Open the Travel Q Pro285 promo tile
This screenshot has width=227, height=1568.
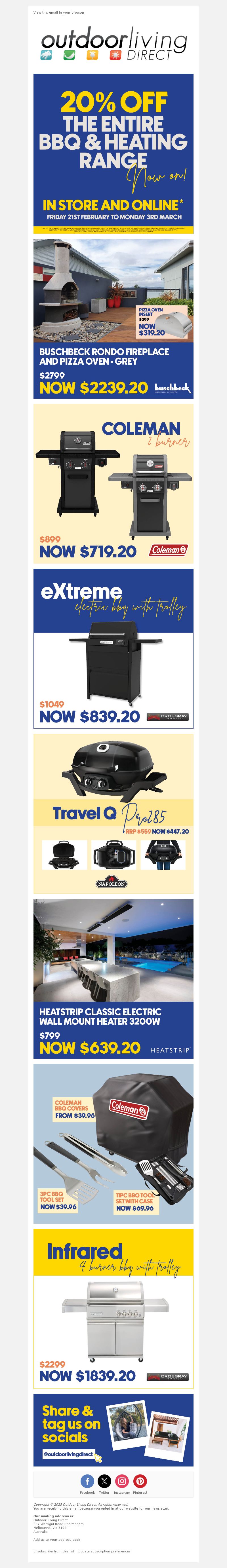click(x=113, y=813)
